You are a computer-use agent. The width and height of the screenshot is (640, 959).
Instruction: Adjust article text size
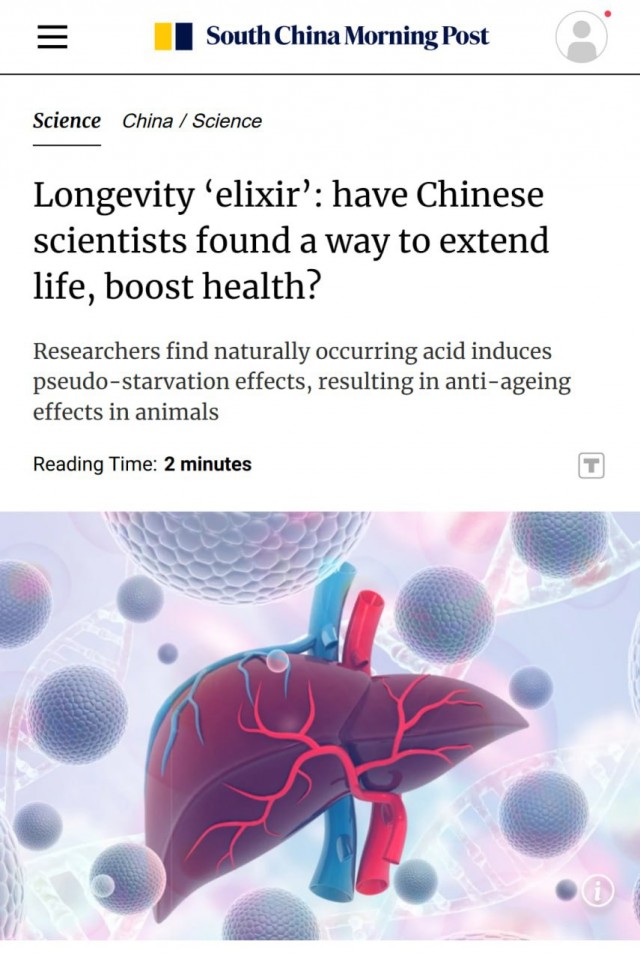pos(591,465)
